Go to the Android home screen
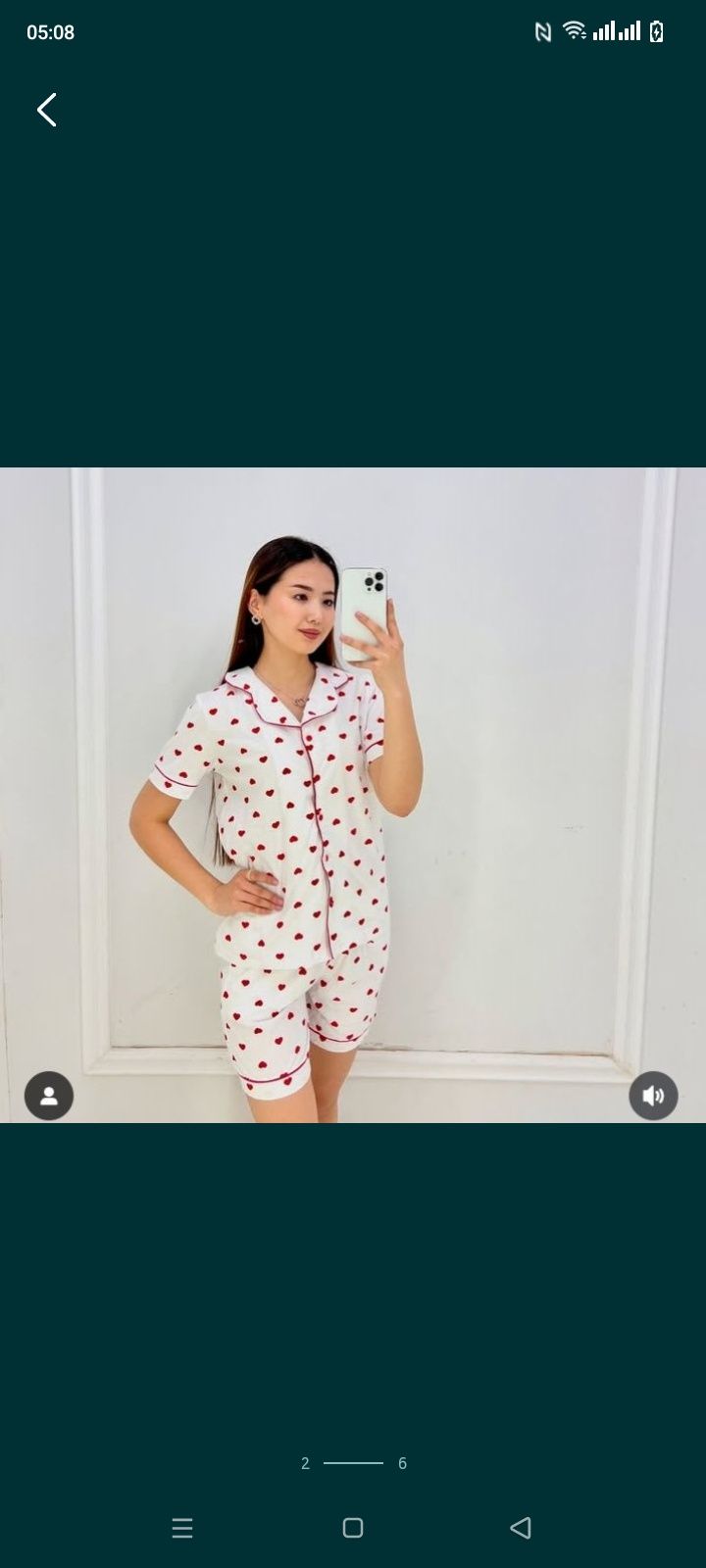Image resolution: width=706 pixels, height=1568 pixels. pyautogui.click(x=353, y=1528)
